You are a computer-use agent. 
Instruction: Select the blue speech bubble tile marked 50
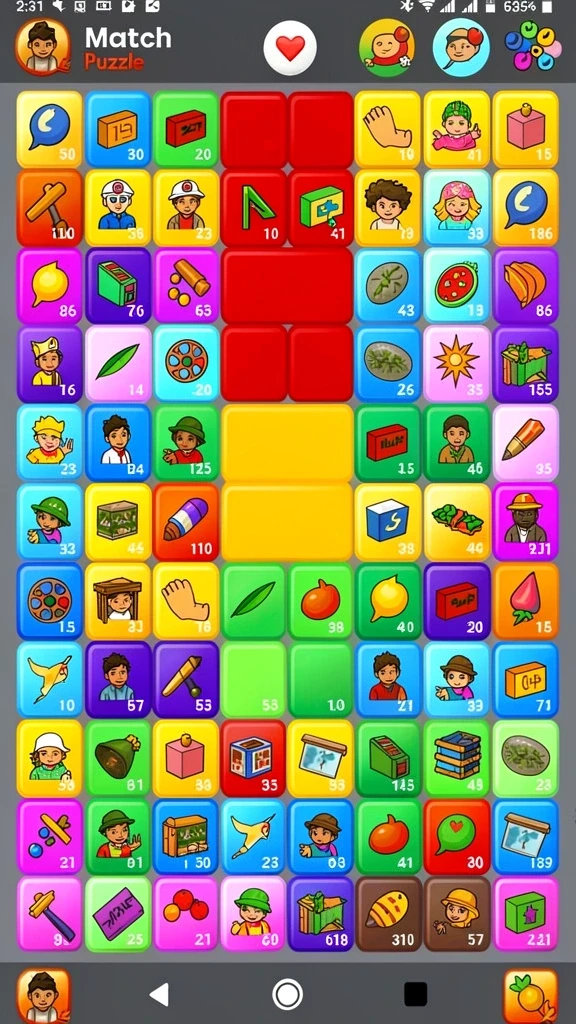click(x=50, y=129)
